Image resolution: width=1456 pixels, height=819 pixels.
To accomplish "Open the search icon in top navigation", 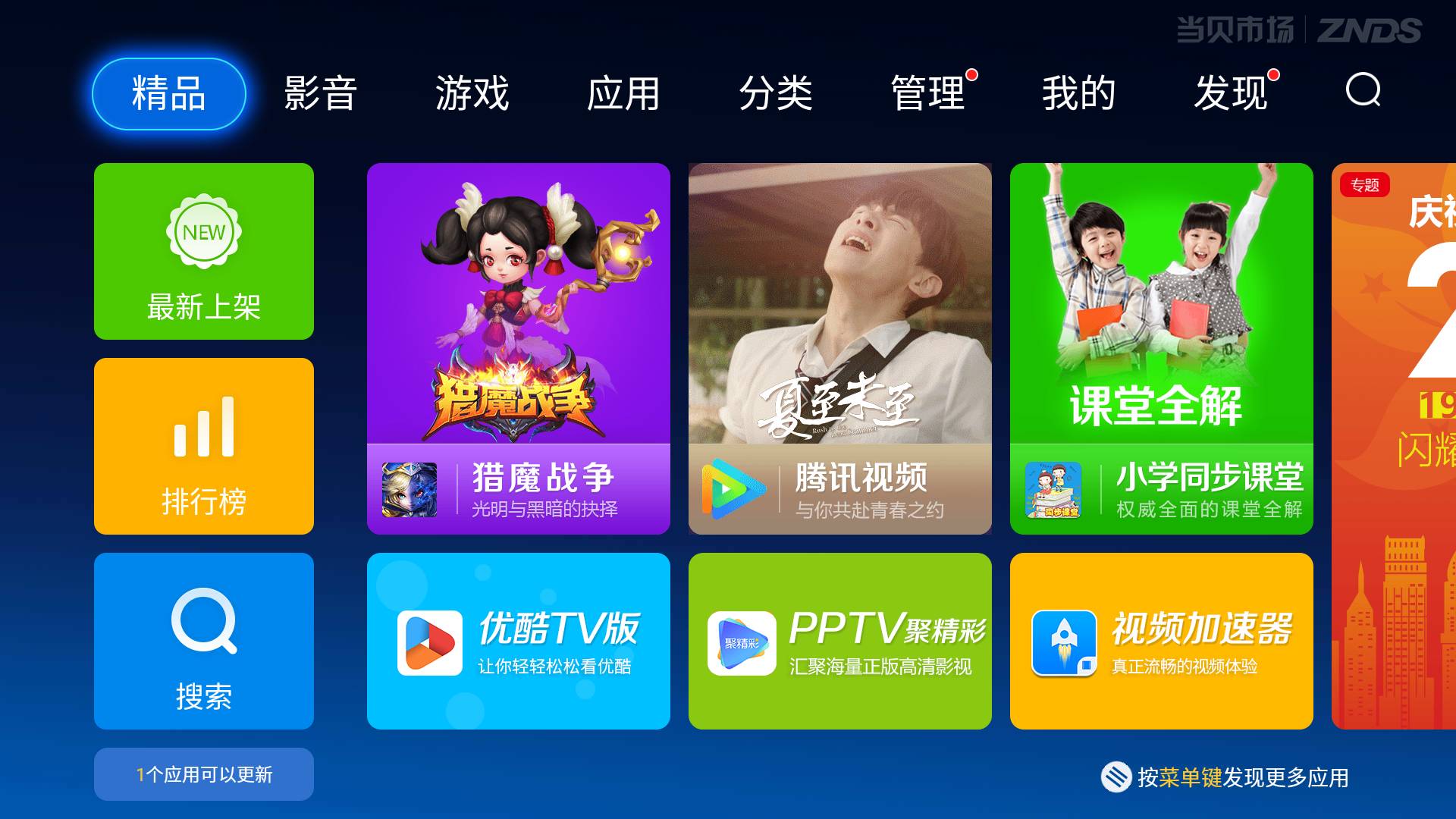I will coord(1363,91).
